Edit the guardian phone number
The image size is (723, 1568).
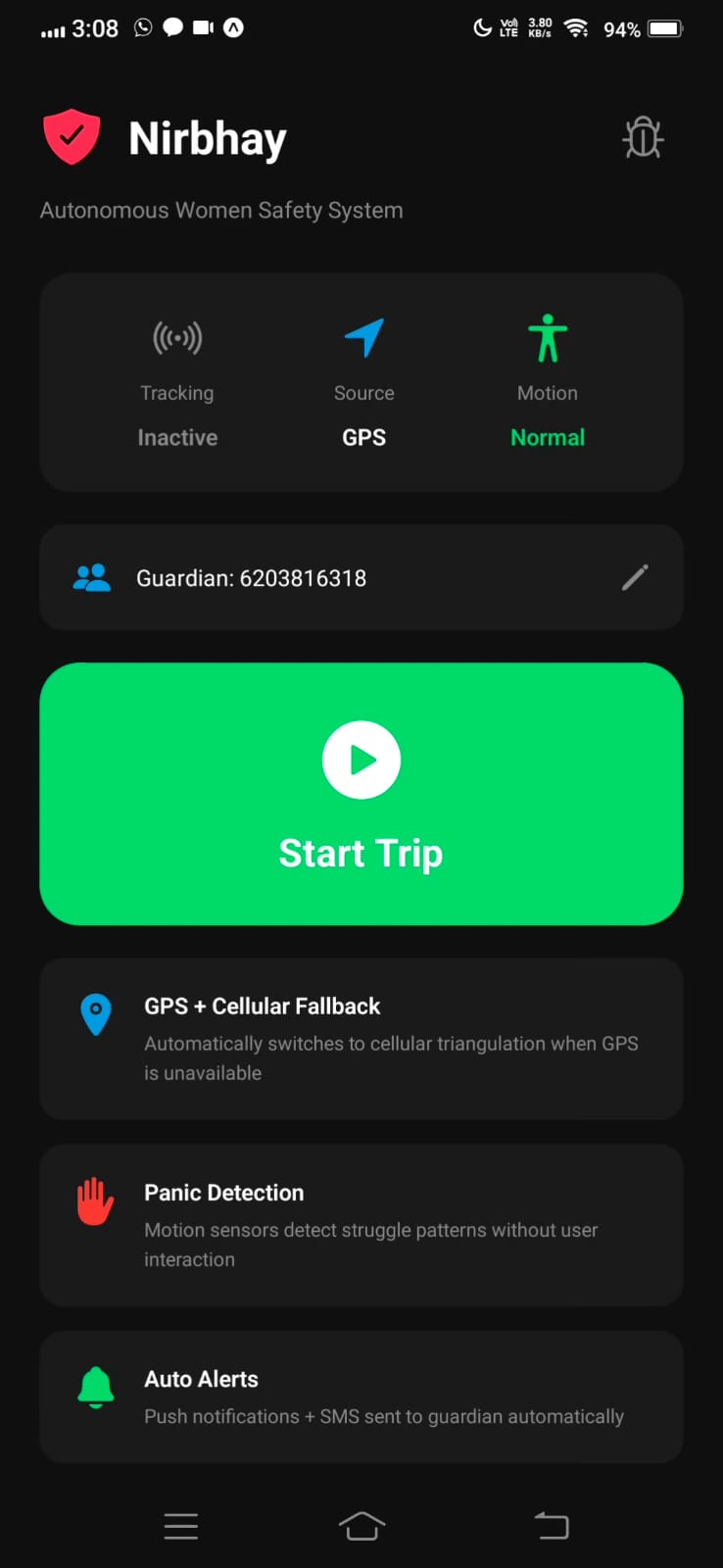[635, 577]
